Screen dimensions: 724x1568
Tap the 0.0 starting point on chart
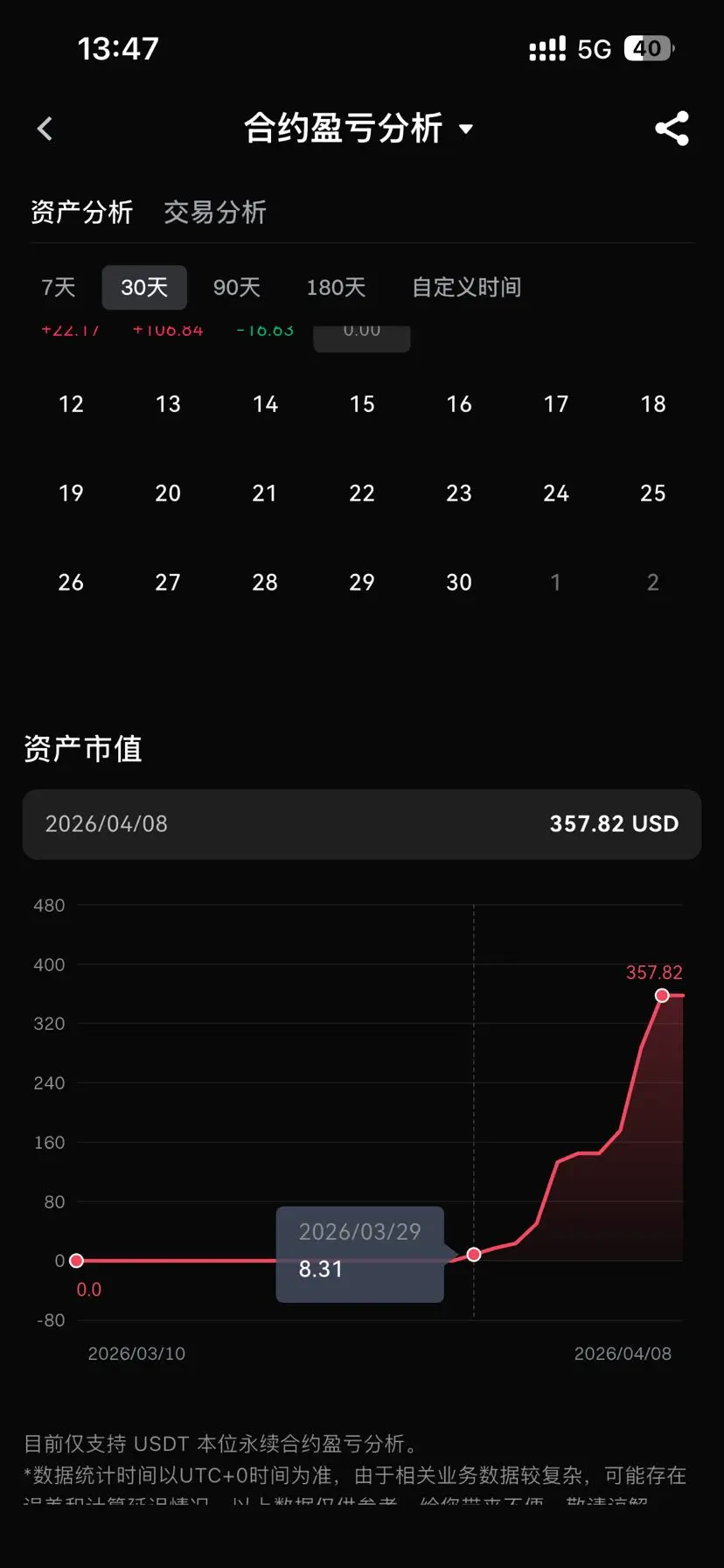(76, 1261)
